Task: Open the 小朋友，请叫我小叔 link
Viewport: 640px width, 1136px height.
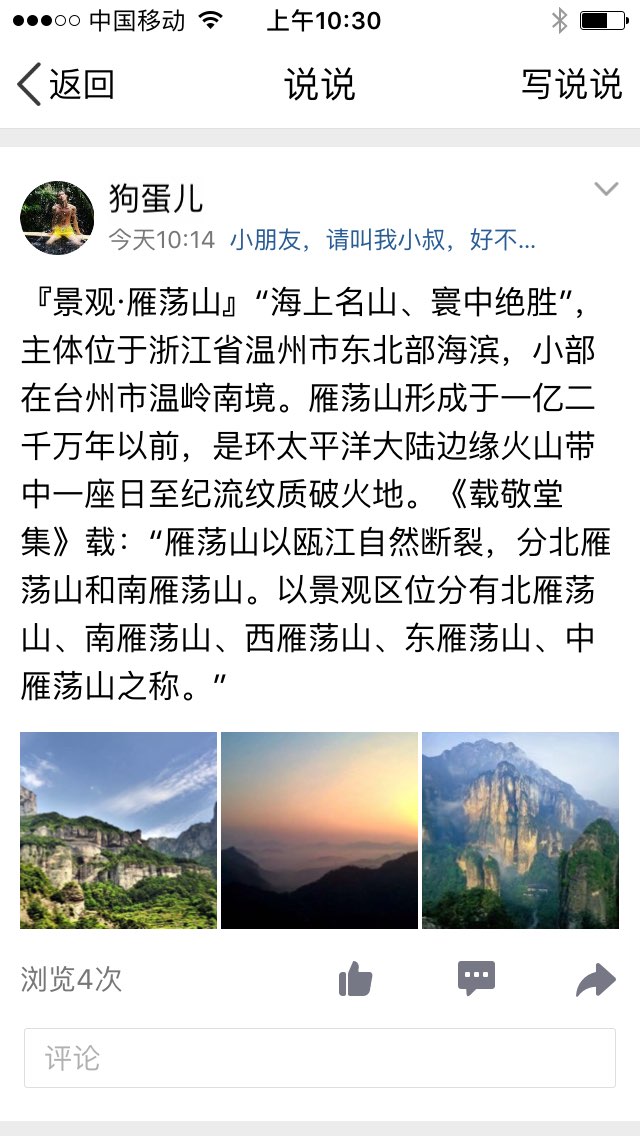Action: click(382, 240)
